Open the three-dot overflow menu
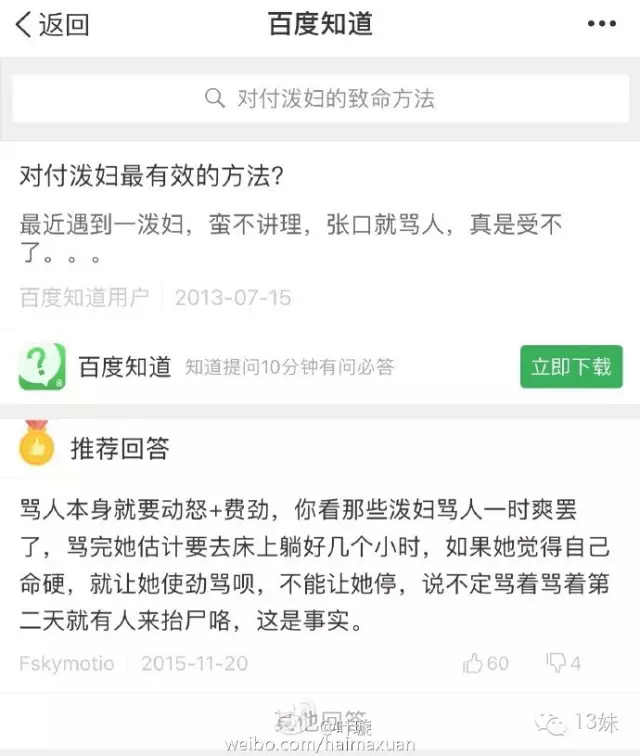Screen dimensions: 640x756 601,24
